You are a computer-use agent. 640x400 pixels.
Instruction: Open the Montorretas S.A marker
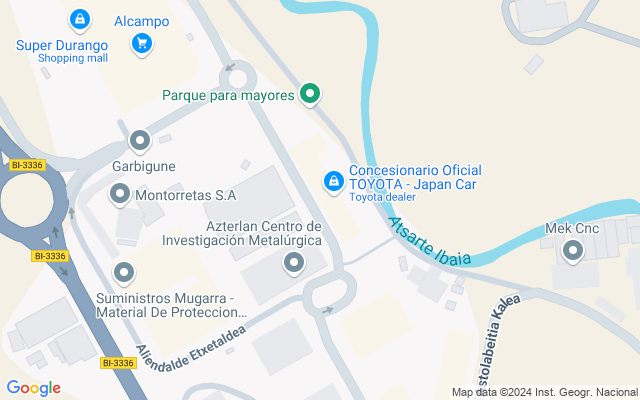point(120,194)
